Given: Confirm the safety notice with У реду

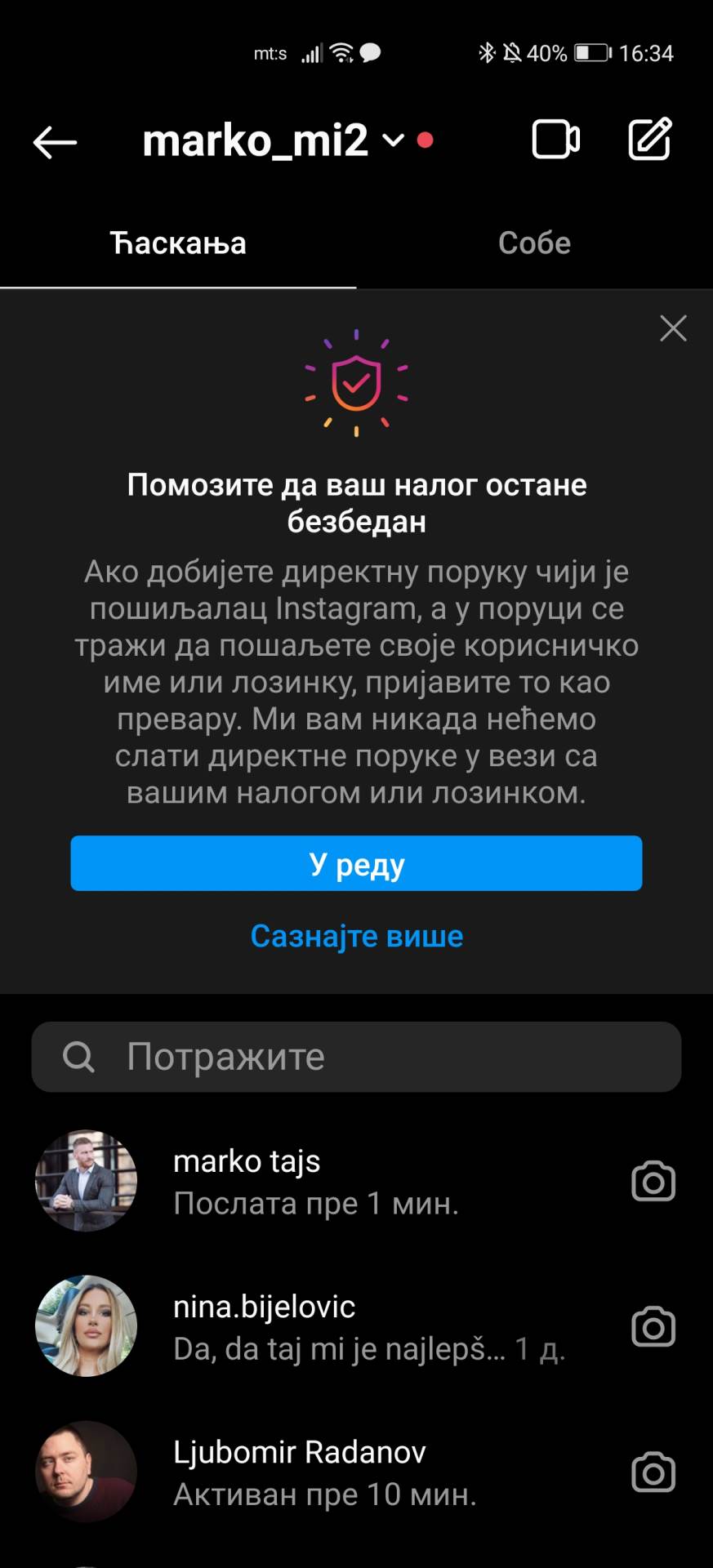Looking at the screenshot, I should (357, 863).
